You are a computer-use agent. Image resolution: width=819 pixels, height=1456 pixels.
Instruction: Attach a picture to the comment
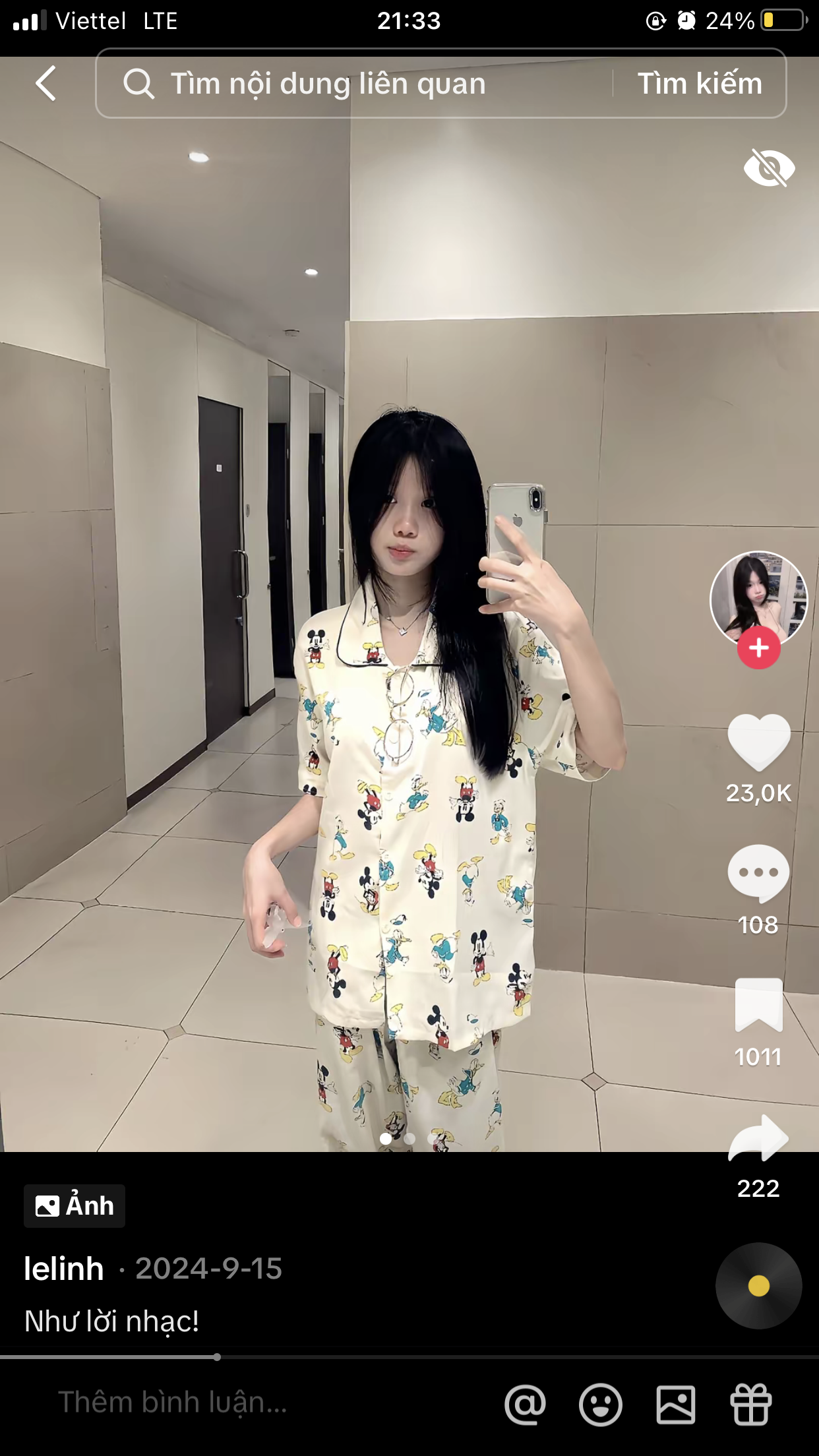pos(675,1404)
